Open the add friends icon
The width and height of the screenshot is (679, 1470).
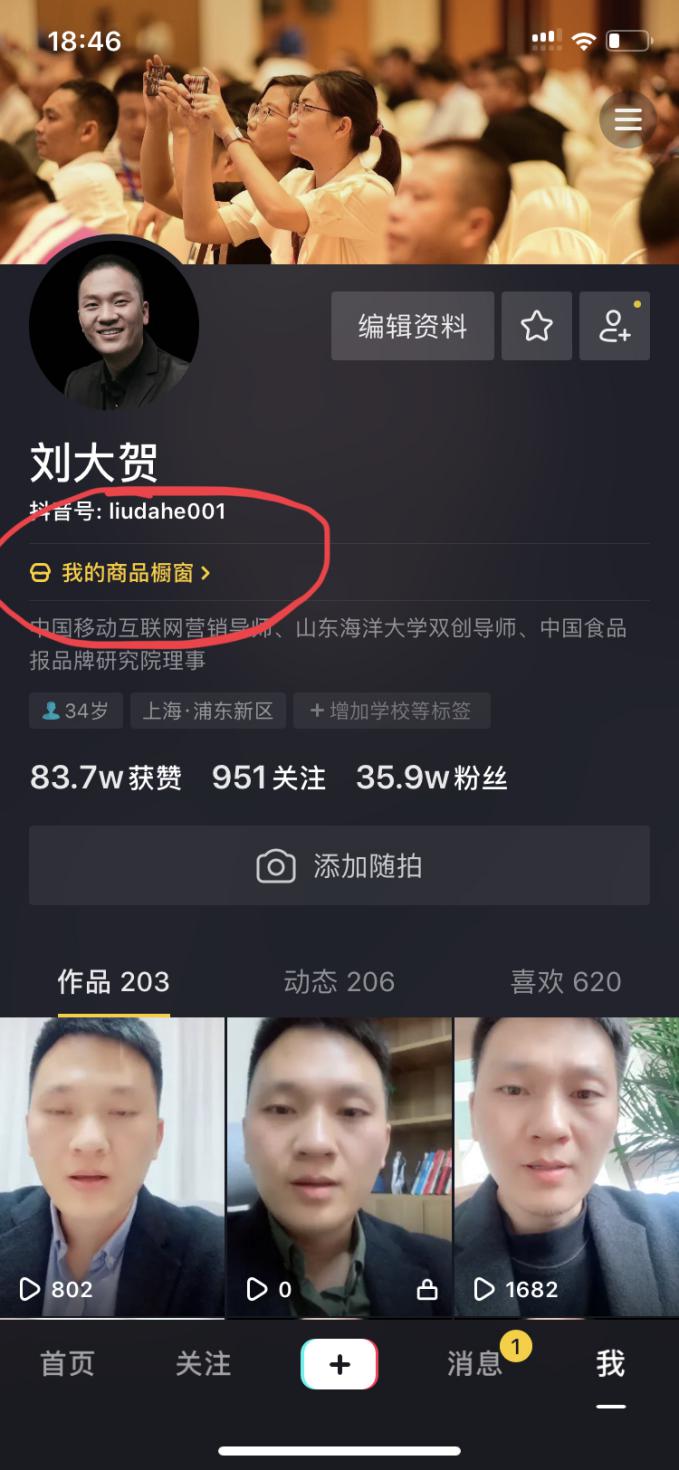614,326
